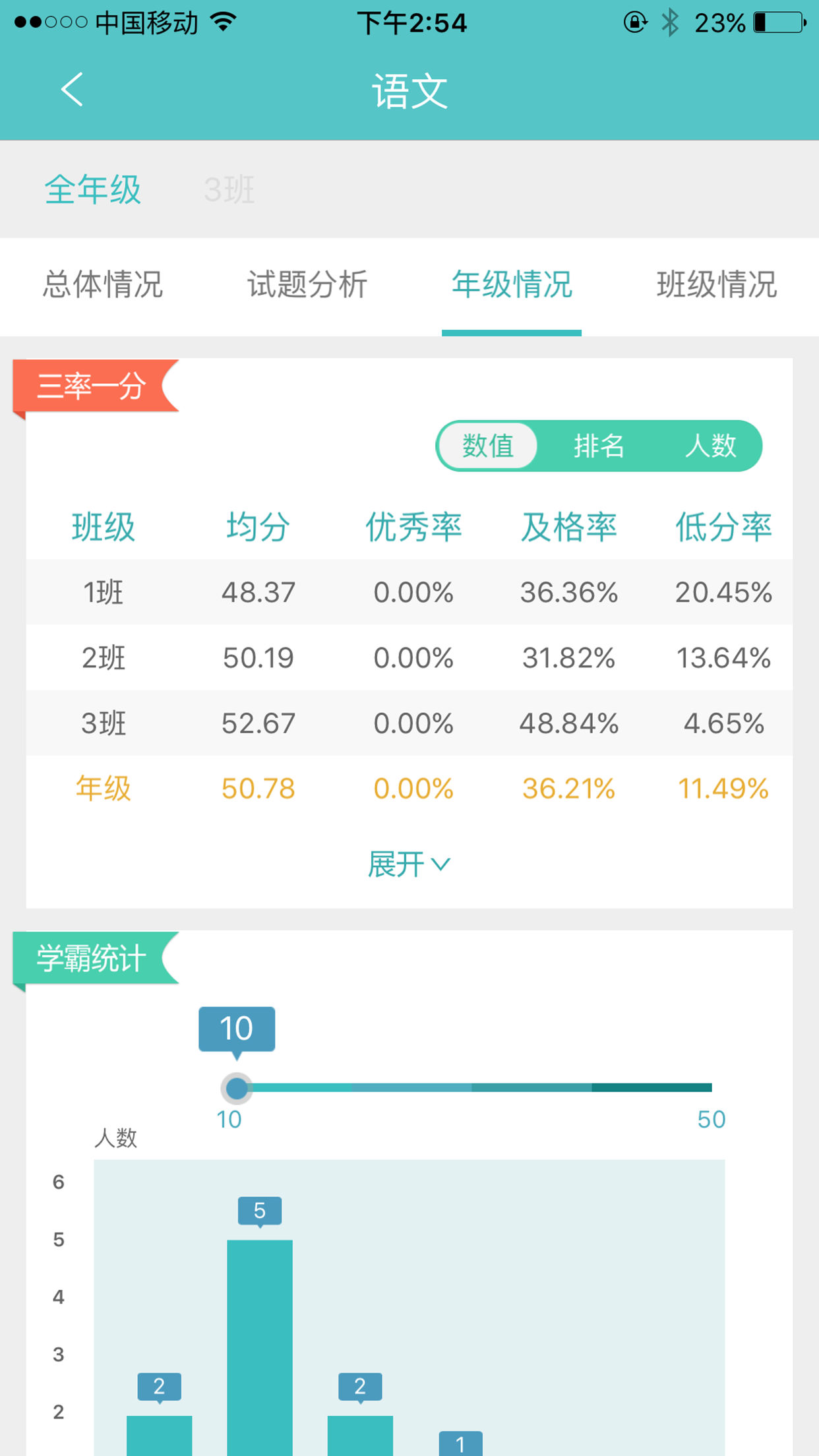Switch table to 排名 view
This screenshot has width=819, height=1456.
click(x=599, y=446)
